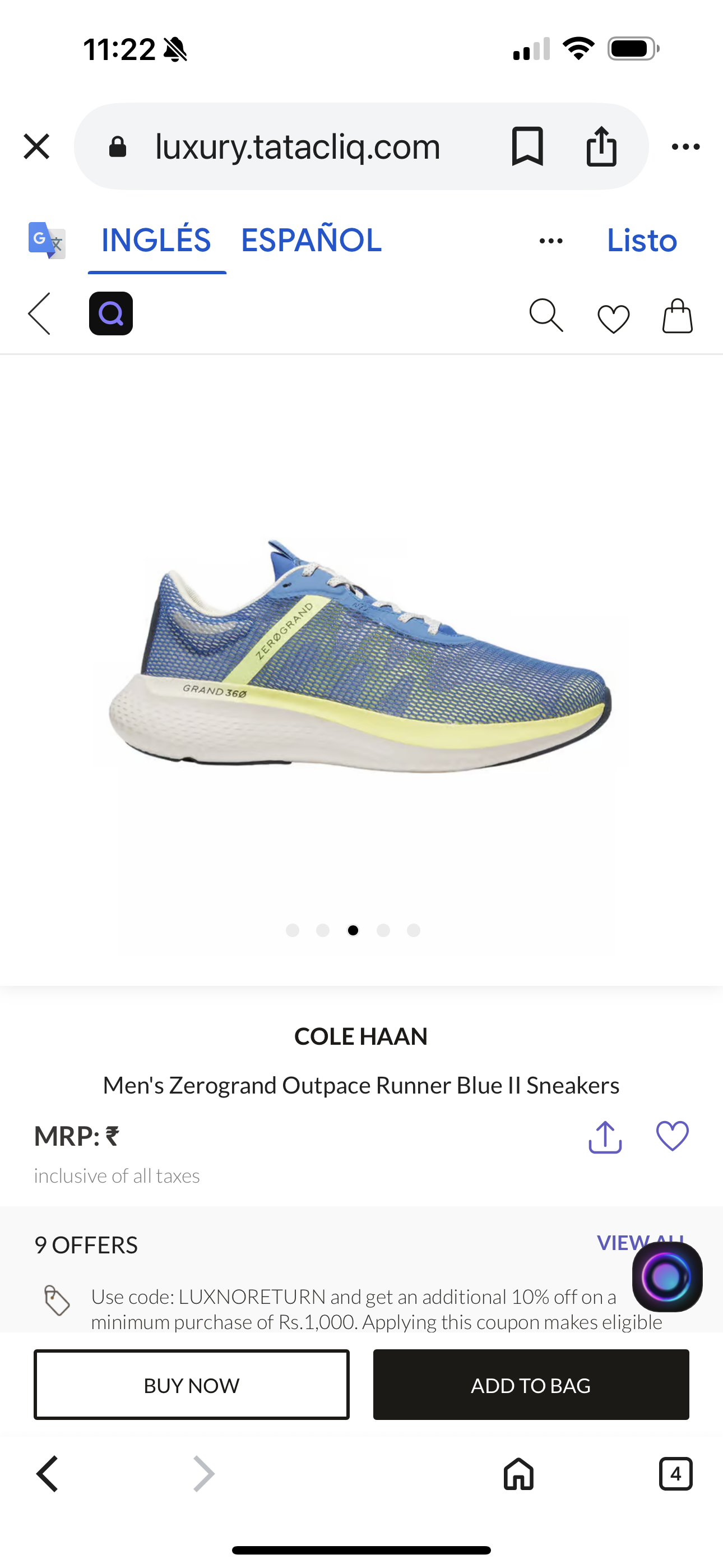Tap Listo to dismiss translate bar
723x1568 pixels.
point(641,240)
